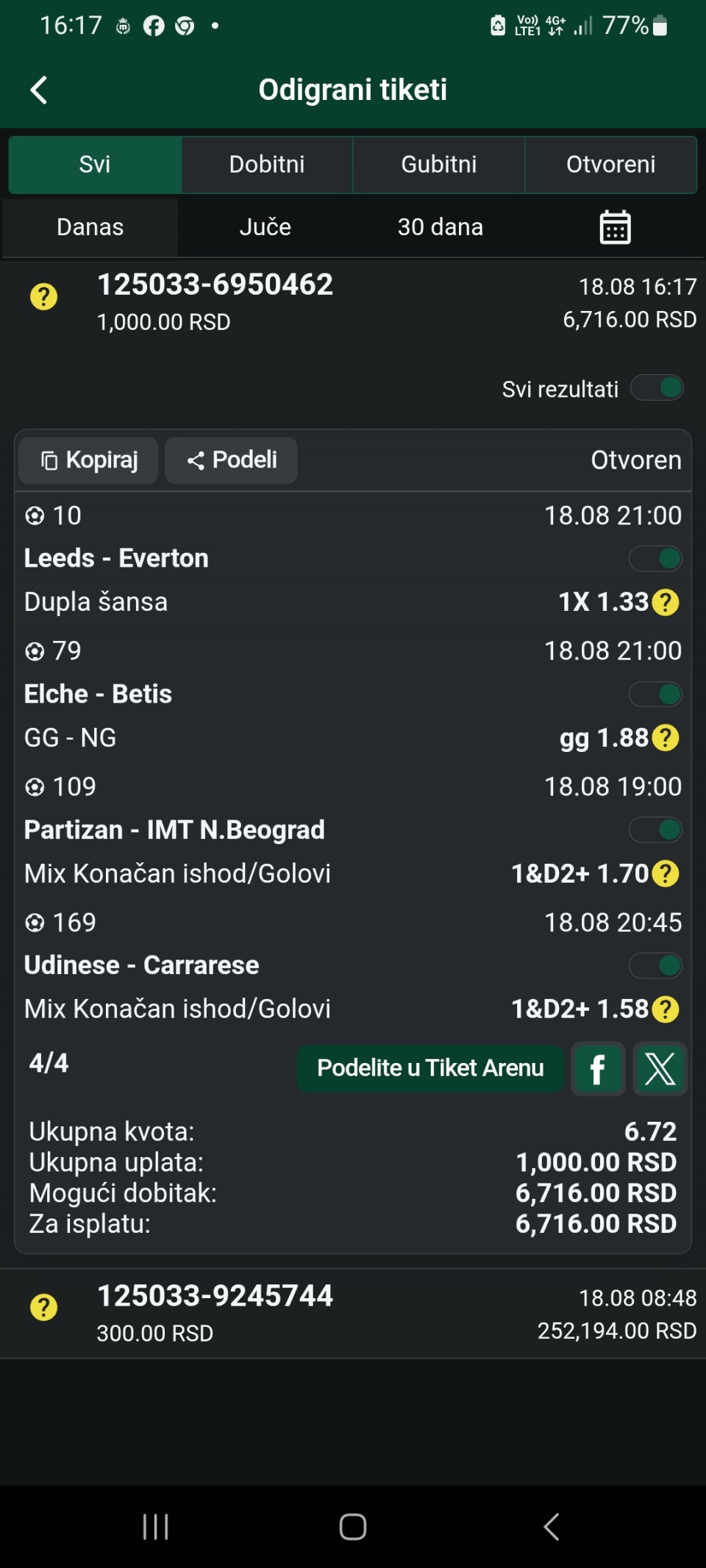Toggle the Leeds - Everton switch
Viewport: 706px width, 1568px height.
click(x=655, y=559)
